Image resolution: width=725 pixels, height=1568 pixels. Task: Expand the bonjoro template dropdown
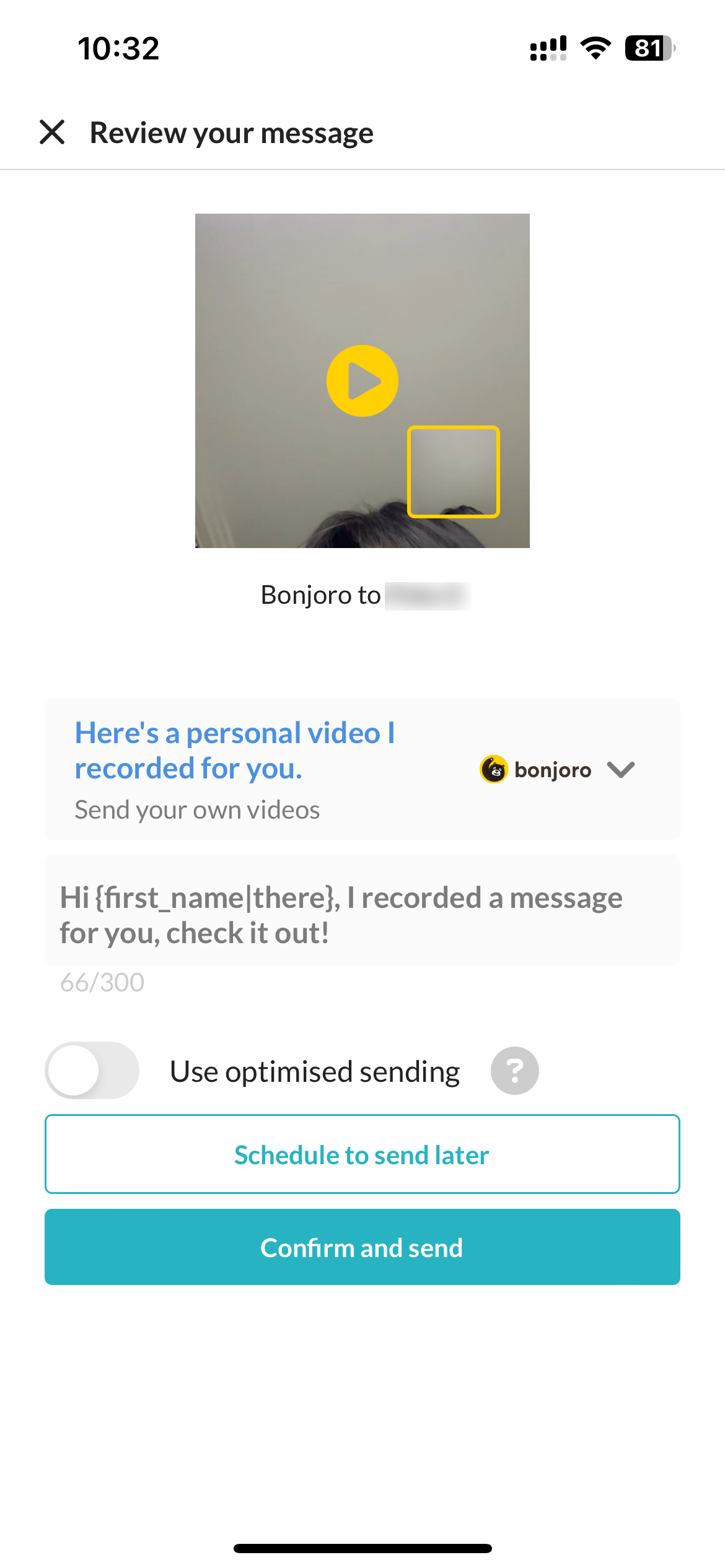pos(620,770)
